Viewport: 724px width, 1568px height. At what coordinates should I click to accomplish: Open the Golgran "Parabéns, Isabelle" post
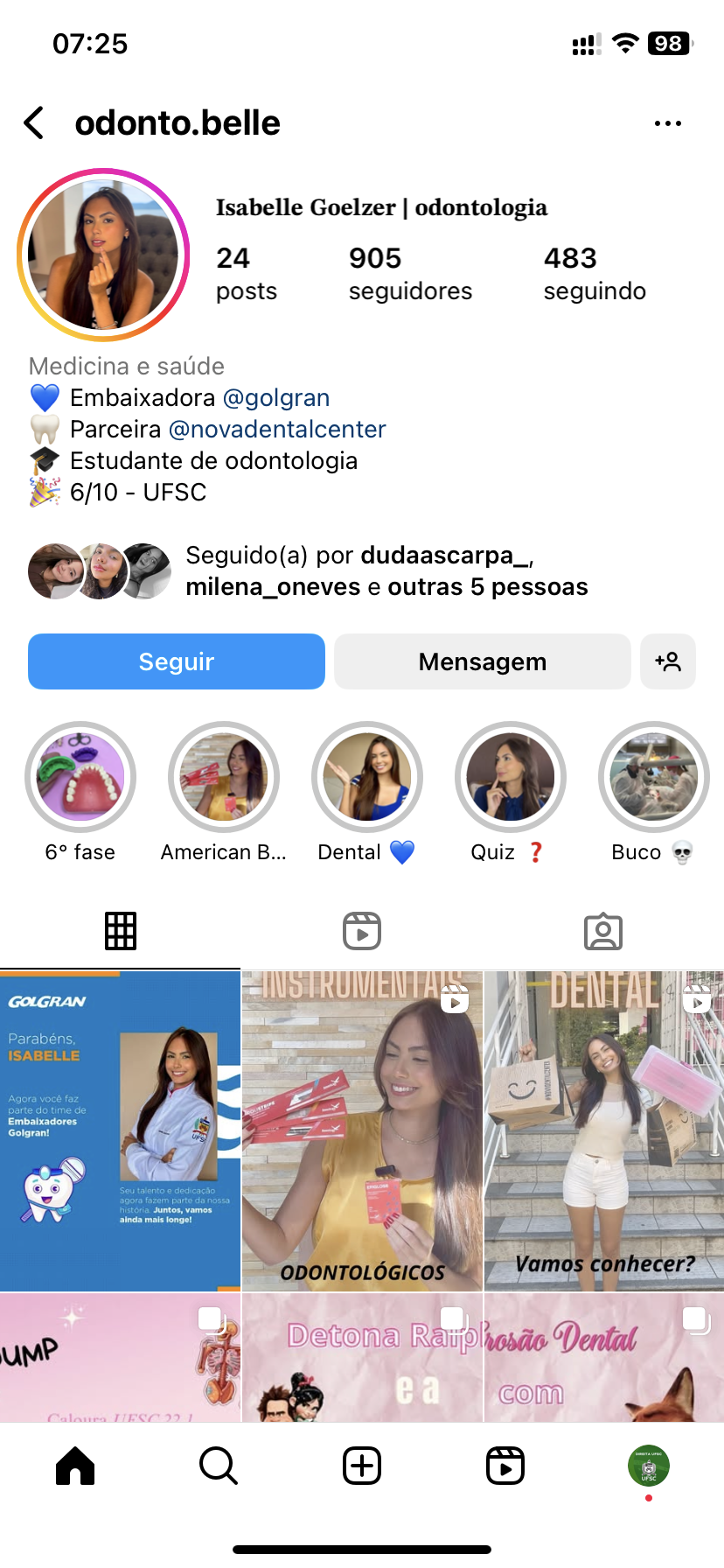pyautogui.click(x=120, y=1130)
